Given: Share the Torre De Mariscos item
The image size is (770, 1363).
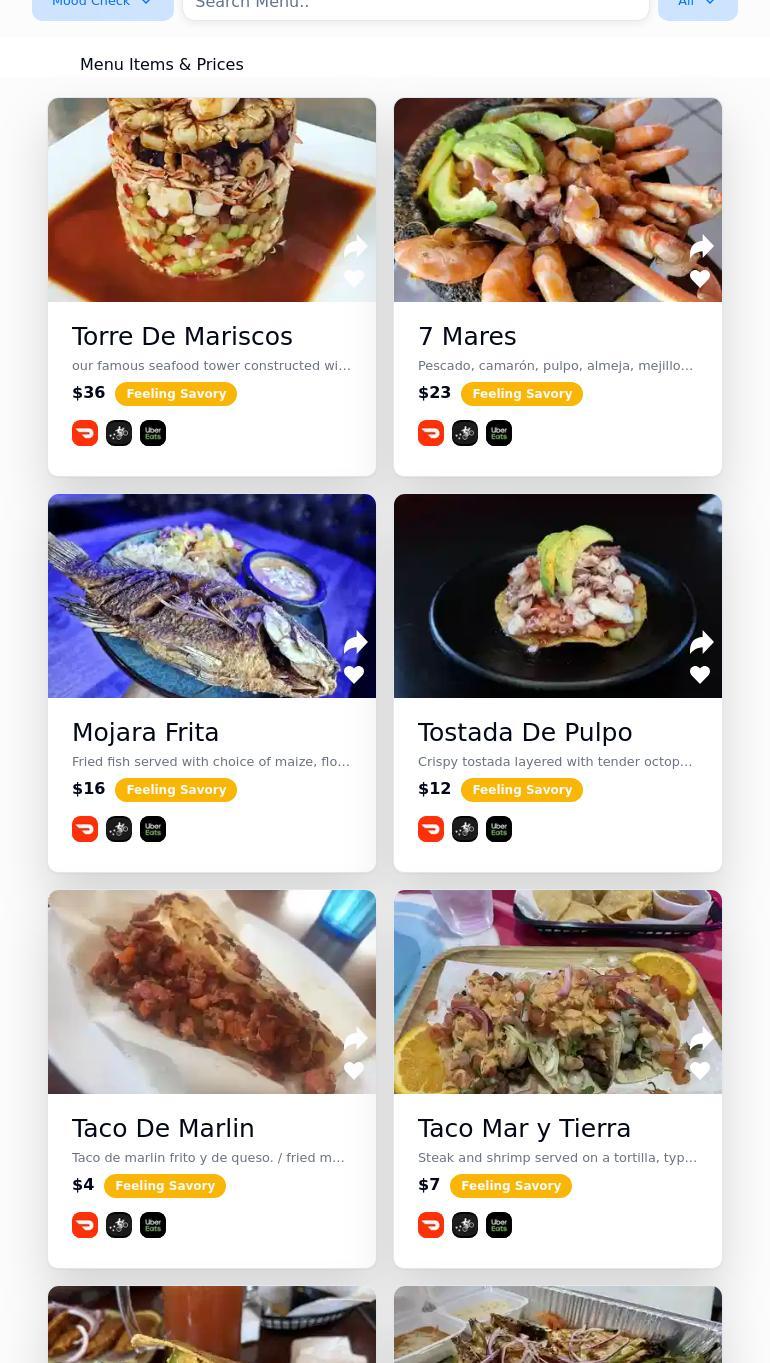Looking at the screenshot, I should pyautogui.click(x=355, y=247).
